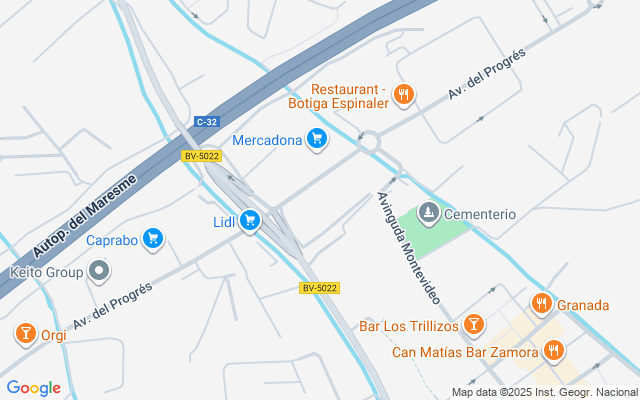Select the Keito Group location marker
The width and height of the screenshot is (640, 400).
click(99, 271)
